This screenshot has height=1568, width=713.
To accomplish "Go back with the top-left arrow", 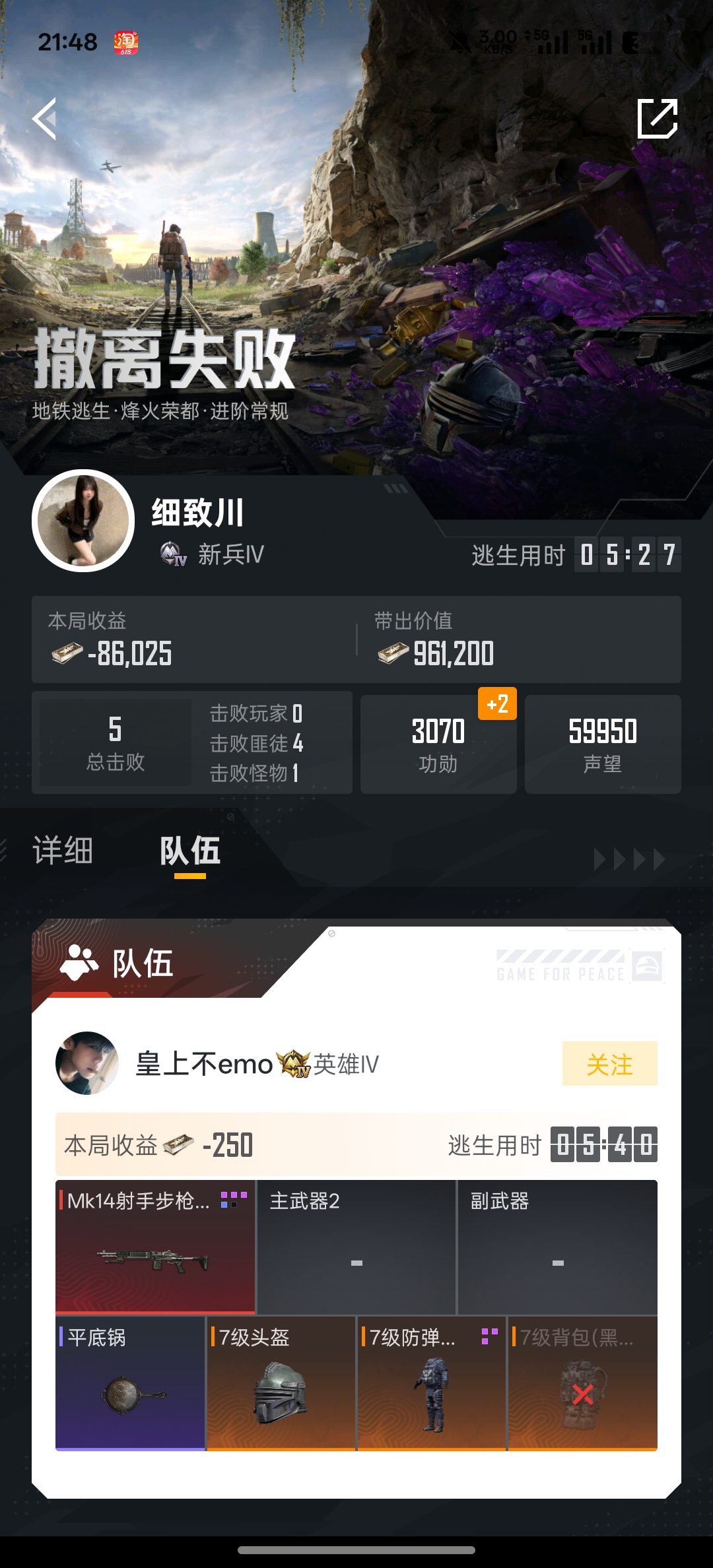I will pyautogui.click(x=45, y=119).
